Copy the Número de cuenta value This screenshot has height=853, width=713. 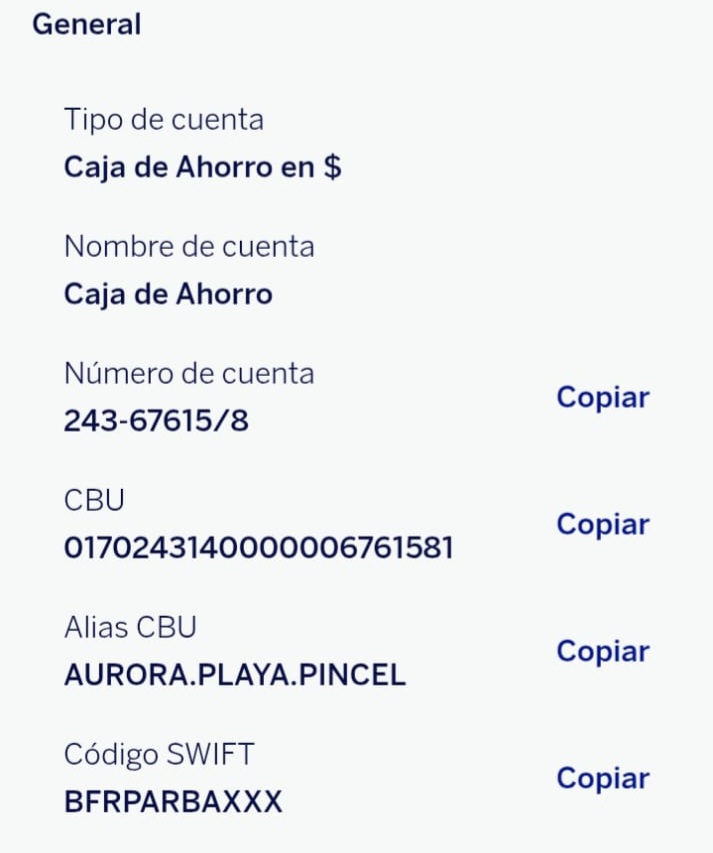click(602, 398)
